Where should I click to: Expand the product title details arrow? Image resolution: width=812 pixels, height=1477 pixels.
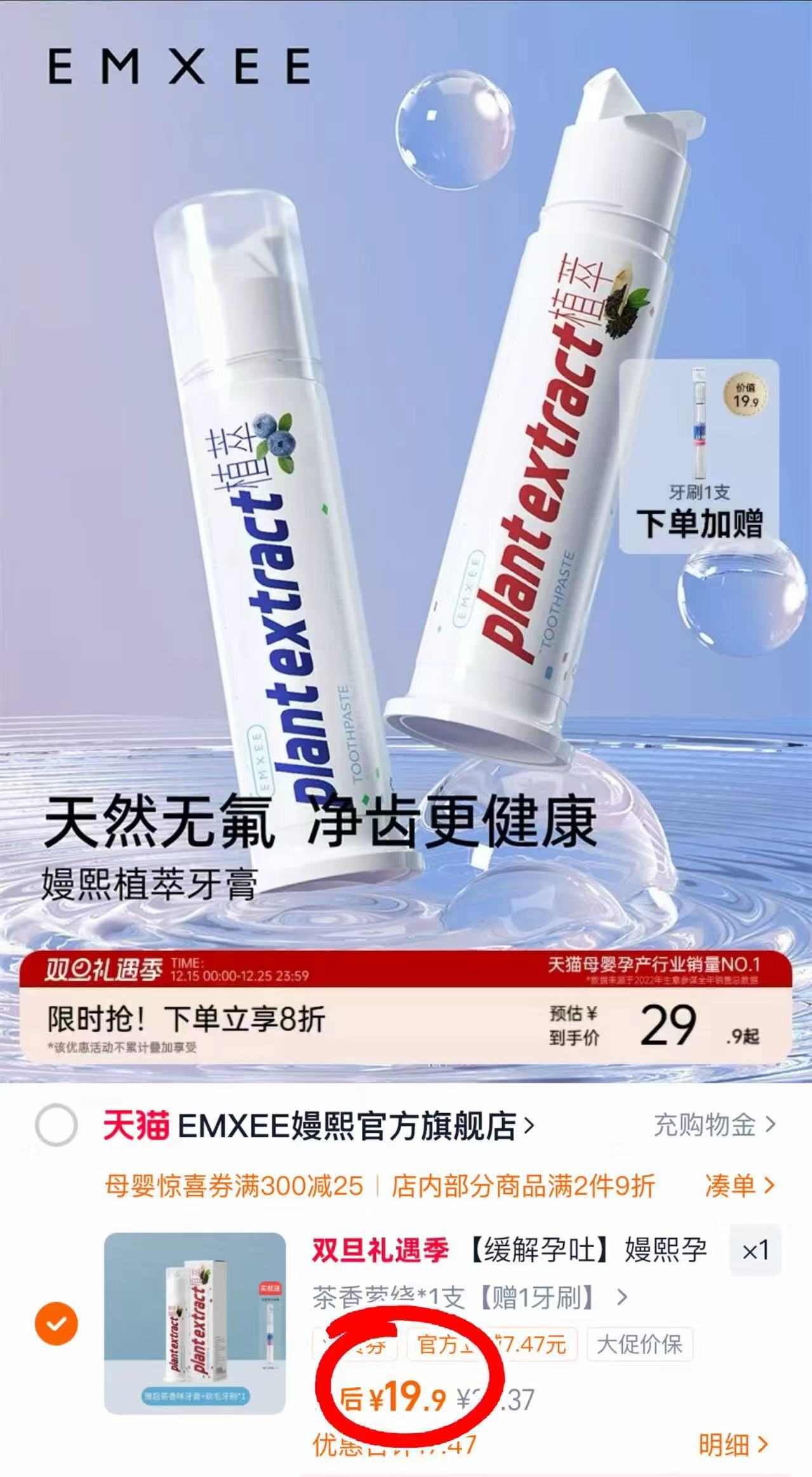[x=622, y=1297]
